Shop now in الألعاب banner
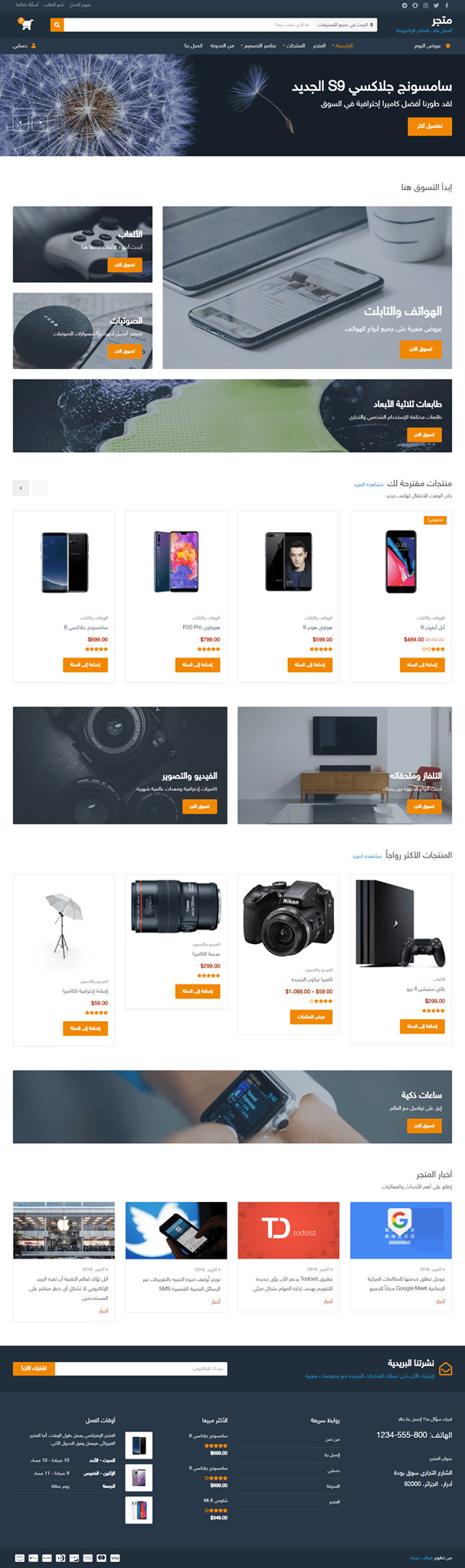 [x=124, y=264]
